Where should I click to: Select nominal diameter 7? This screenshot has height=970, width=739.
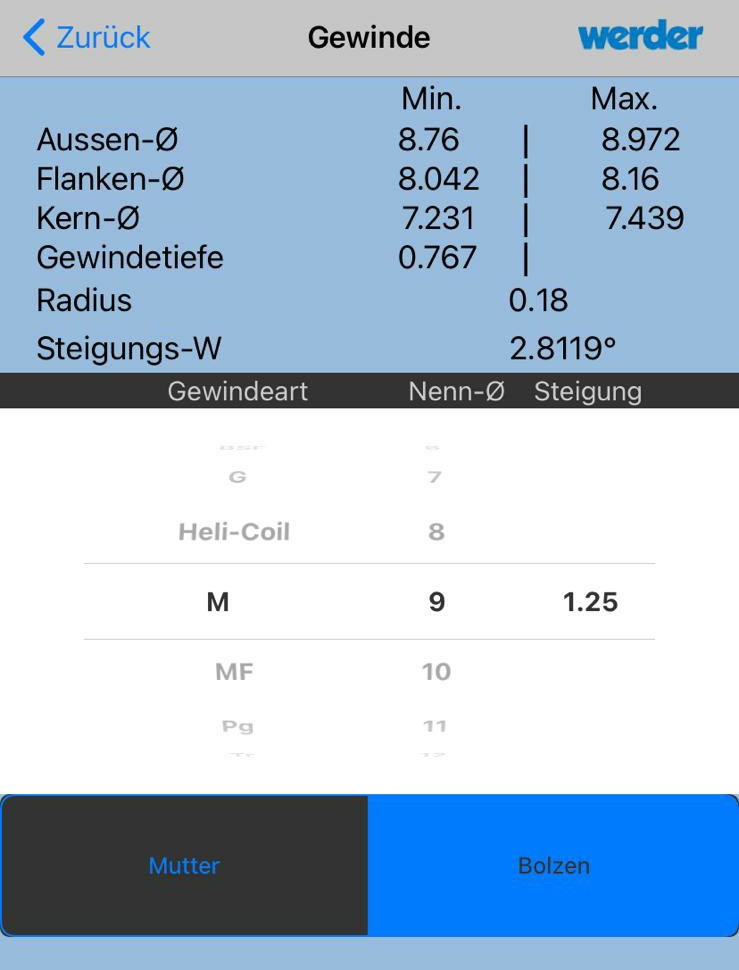click(435, 478)
